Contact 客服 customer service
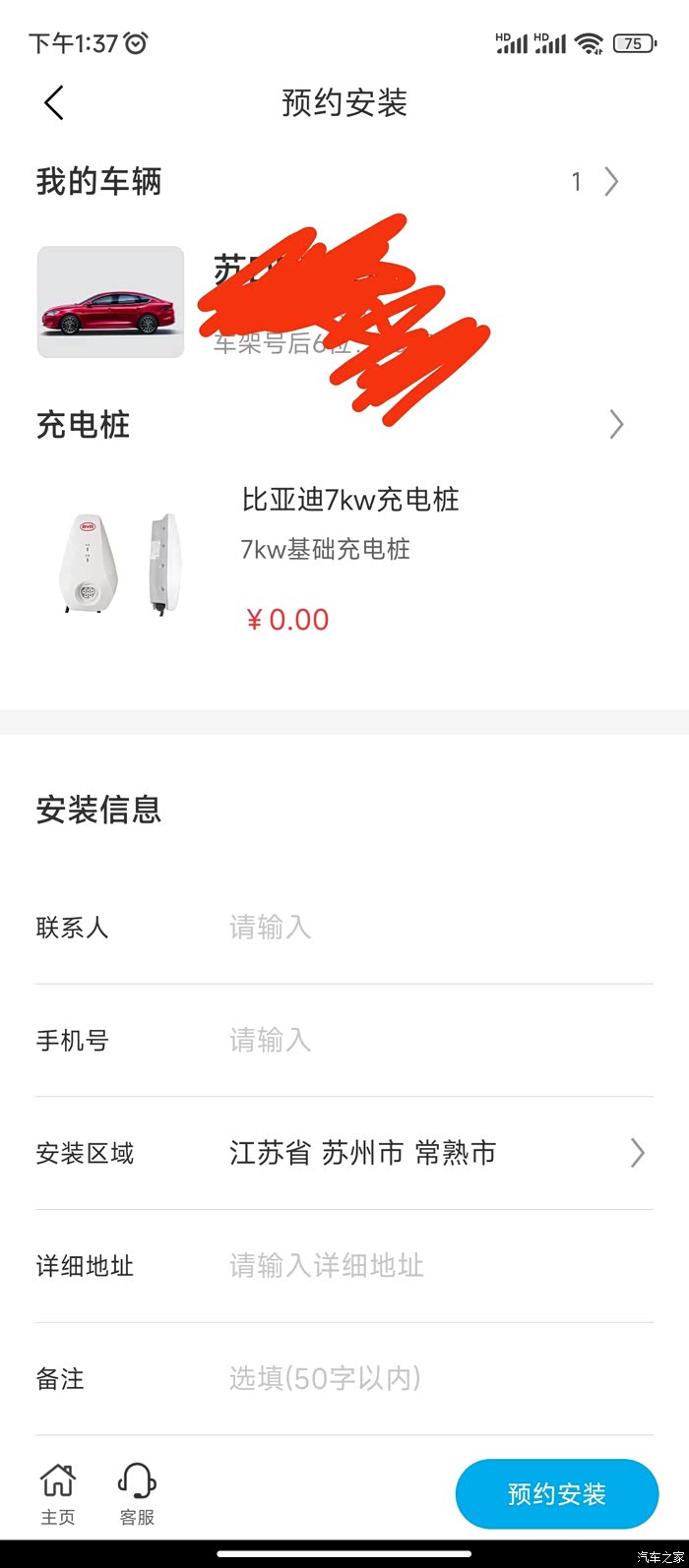 (137, 1493)
